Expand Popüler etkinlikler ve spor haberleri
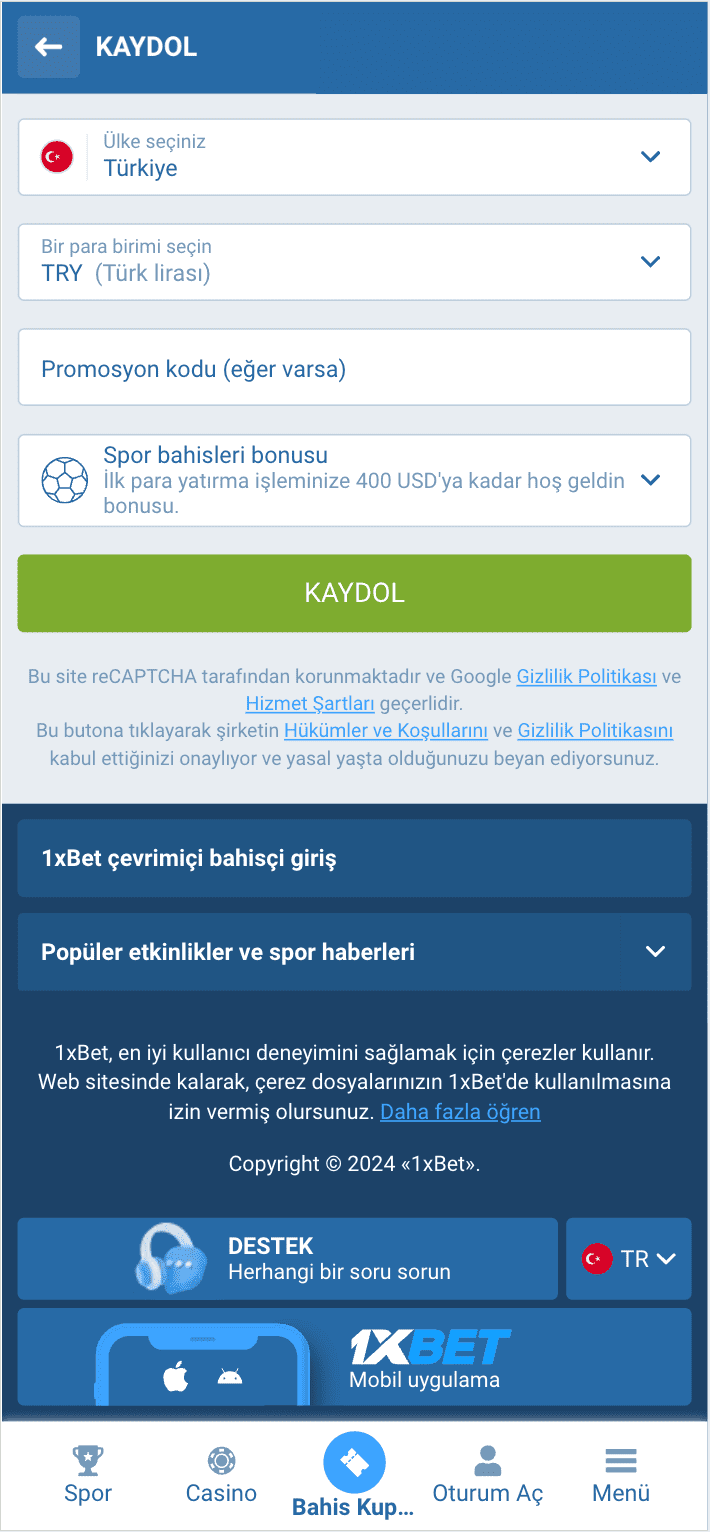The width and height of the screenshot is (710, 1532). click(354, 952)
